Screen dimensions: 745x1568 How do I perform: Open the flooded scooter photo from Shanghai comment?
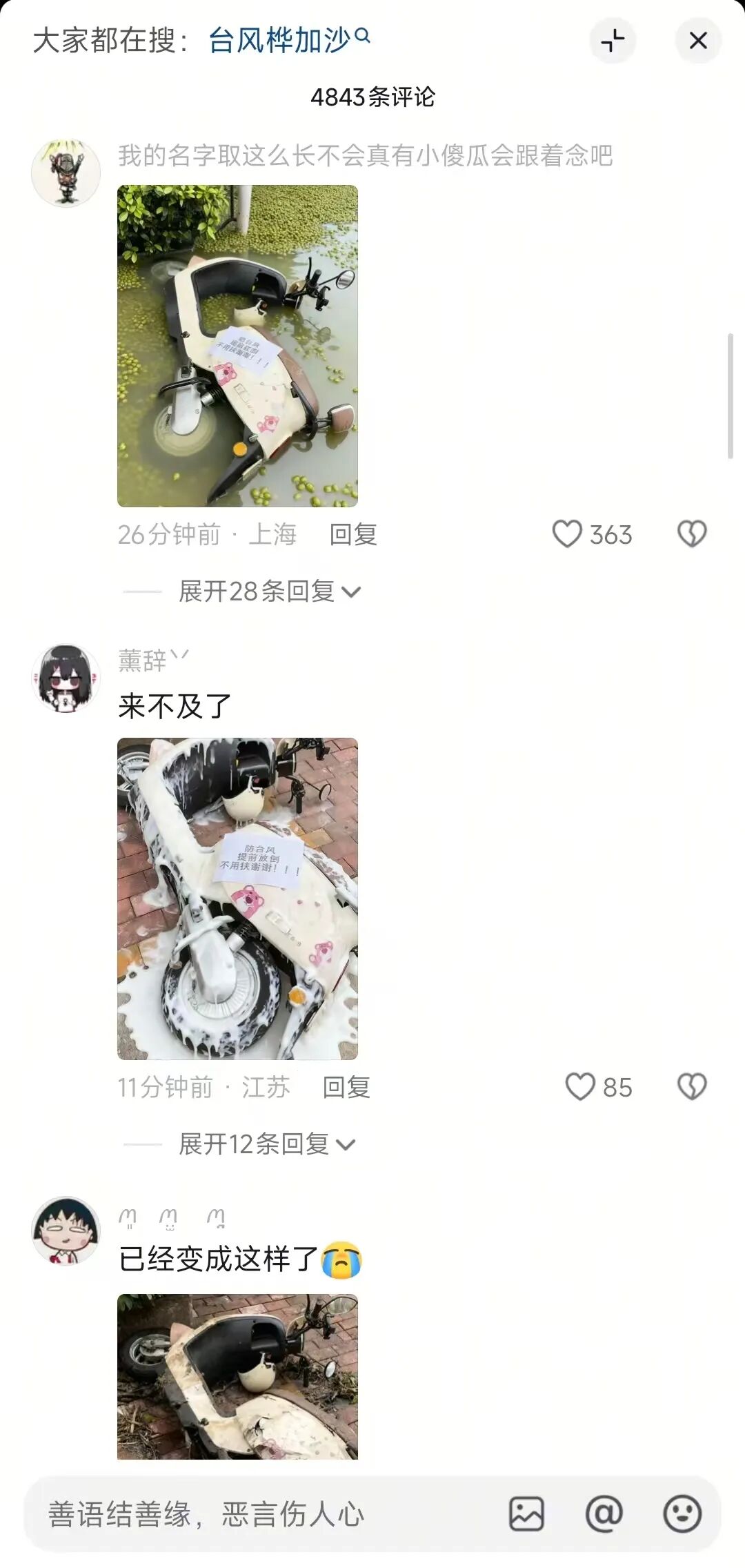[x=237, y=346]
